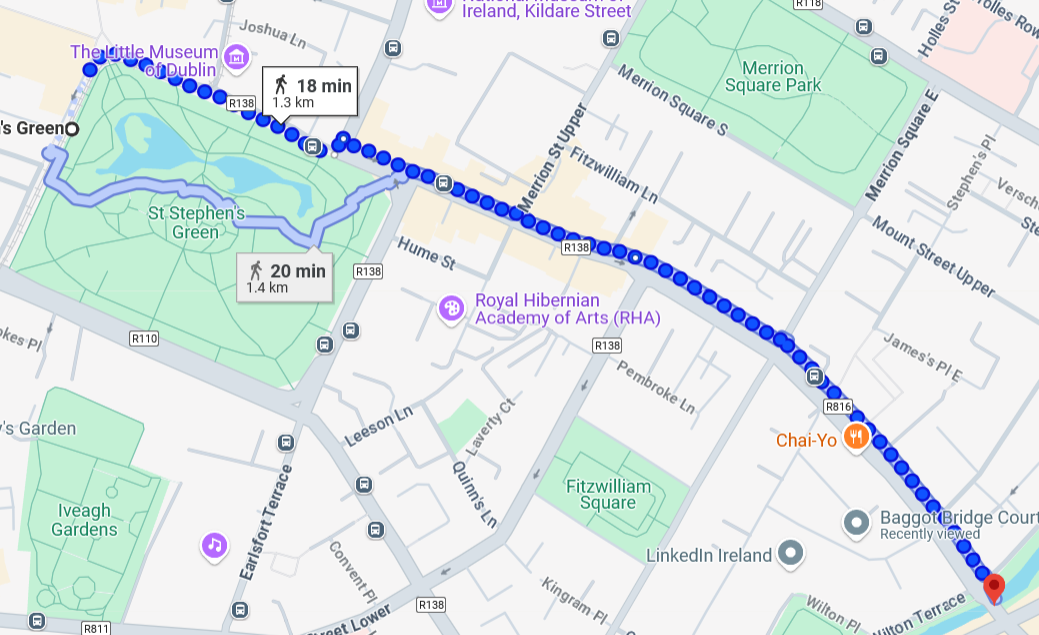The height and width of the screenshot is (635, 1039).
Task: View the Chai-Yo restaurant marker
Action: tap(855, 437)
